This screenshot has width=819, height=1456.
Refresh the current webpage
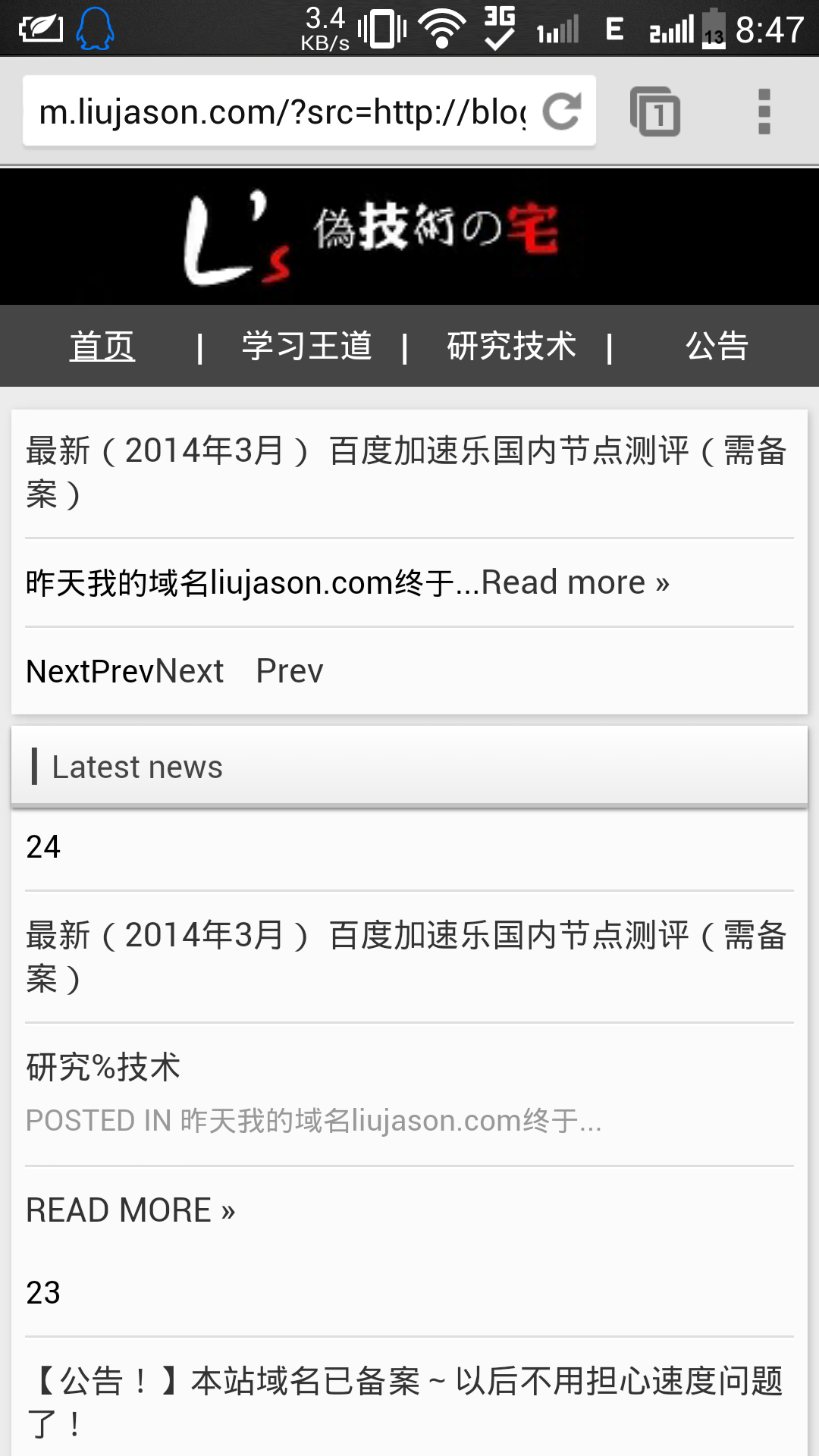(561, 111)
